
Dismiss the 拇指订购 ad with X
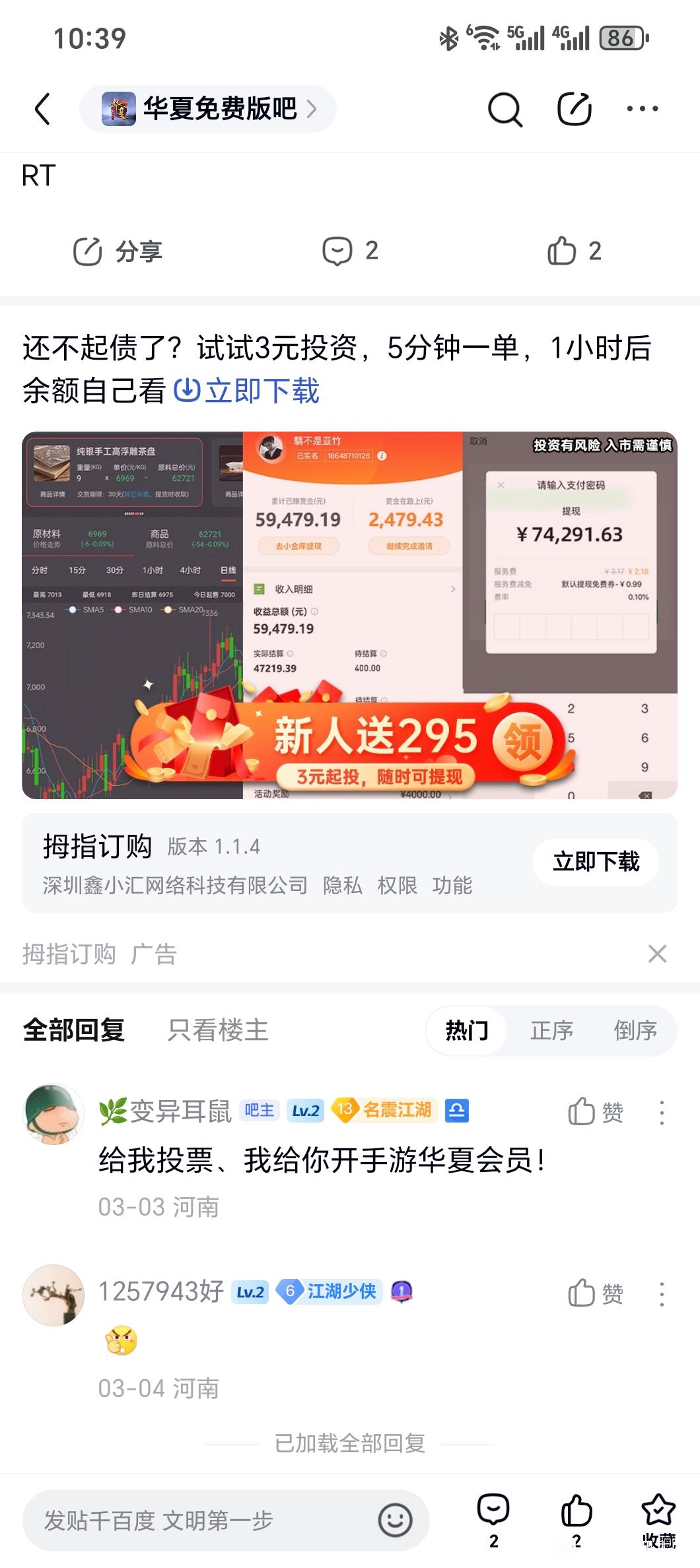[657, 954]
